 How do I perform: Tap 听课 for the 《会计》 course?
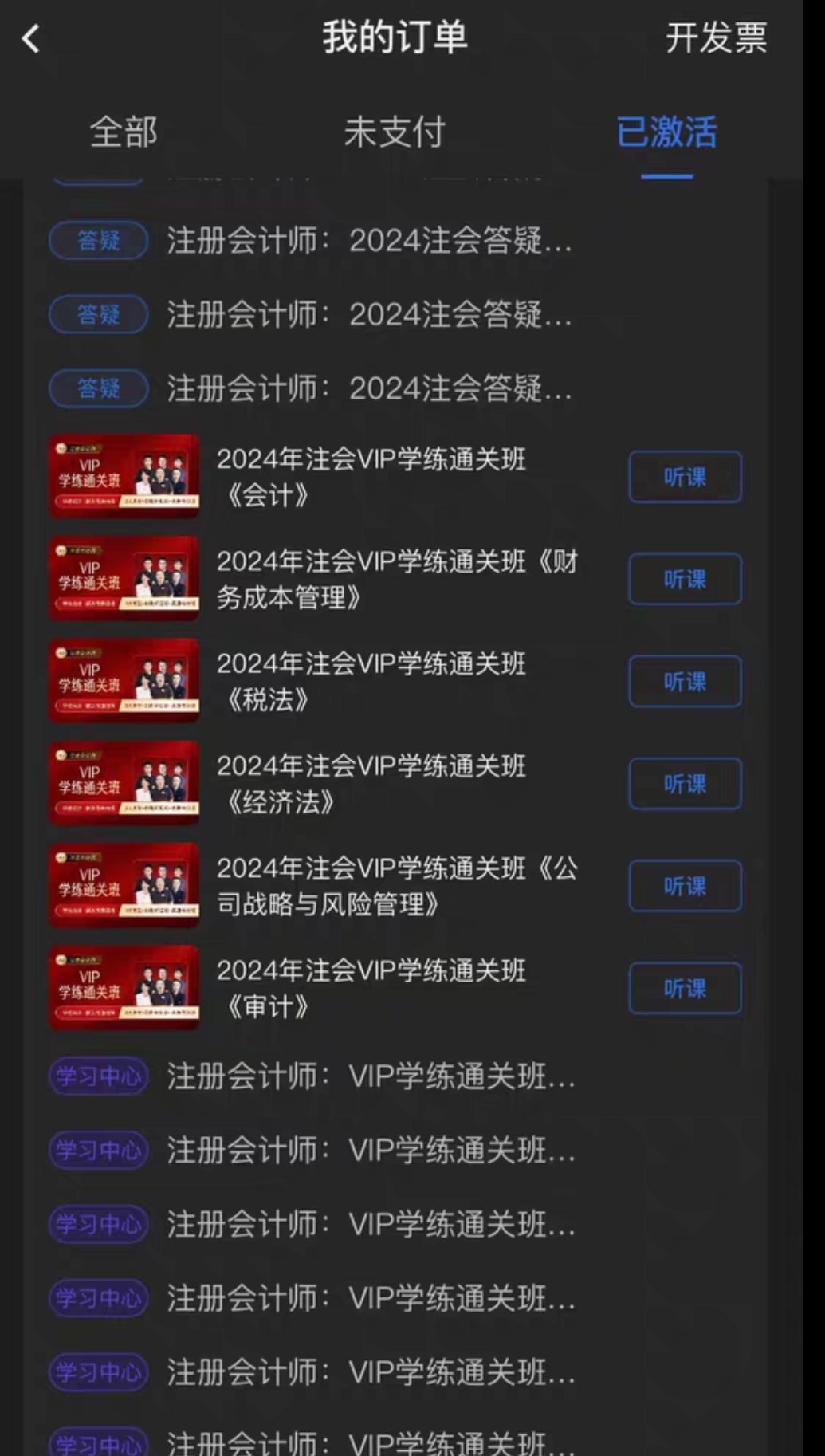click(684, 477)
